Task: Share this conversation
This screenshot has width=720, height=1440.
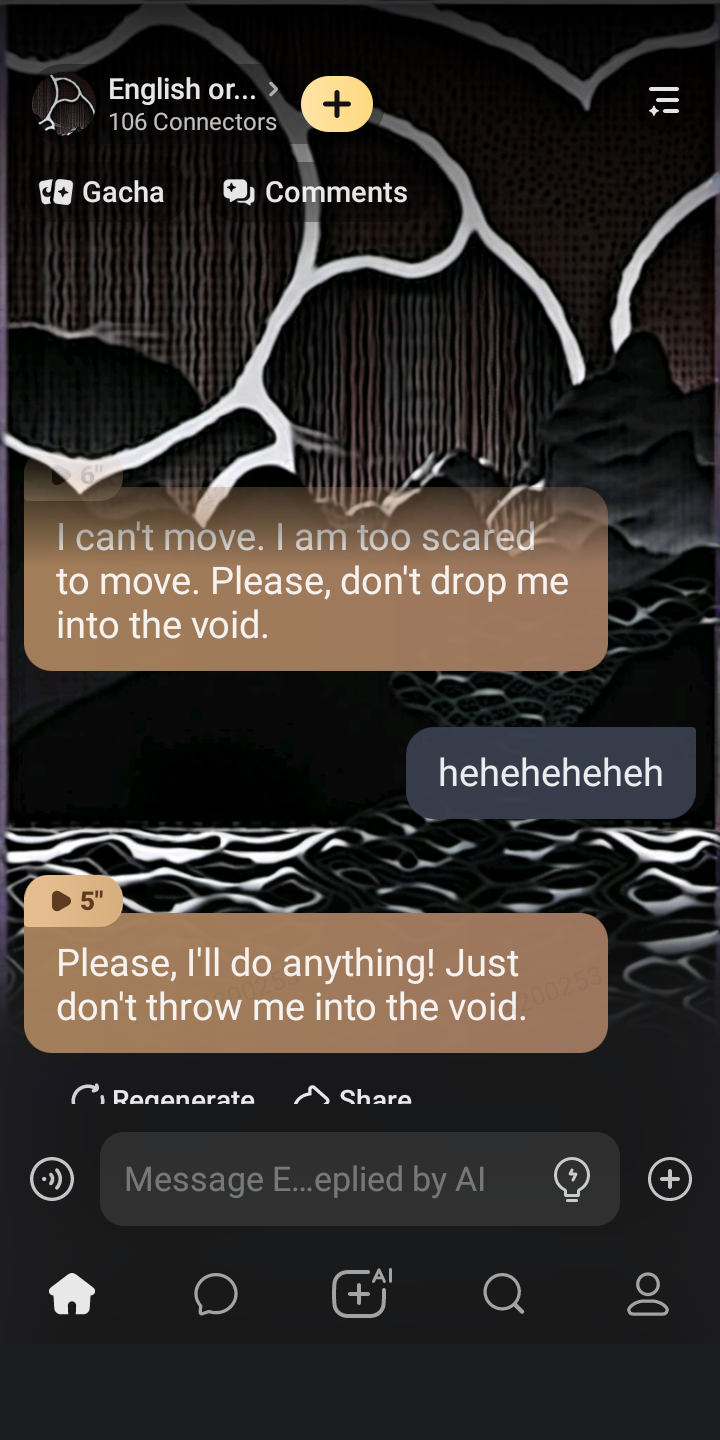Action: [353, 1097]
